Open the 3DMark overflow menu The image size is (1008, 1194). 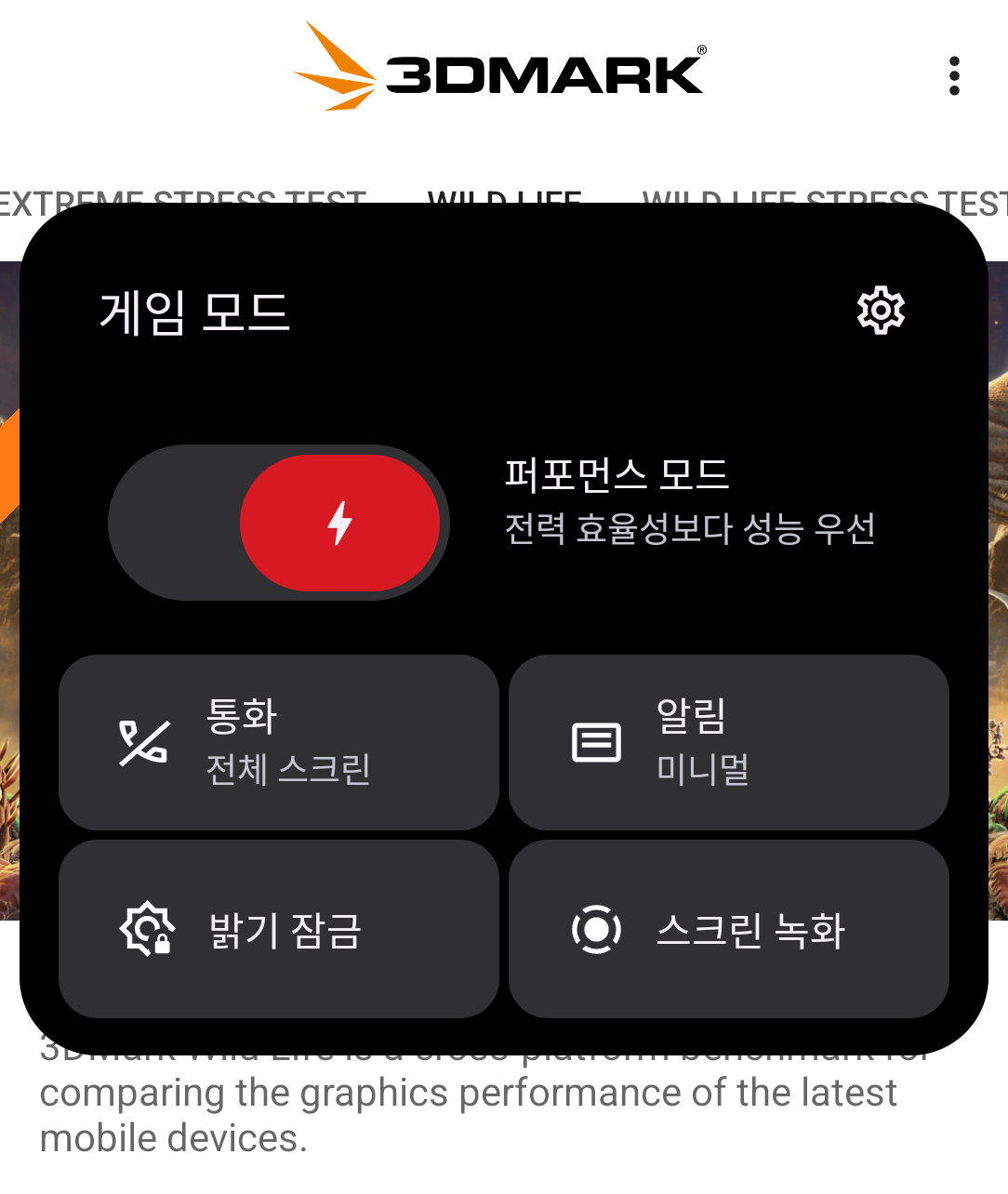(x=954, y=76)
